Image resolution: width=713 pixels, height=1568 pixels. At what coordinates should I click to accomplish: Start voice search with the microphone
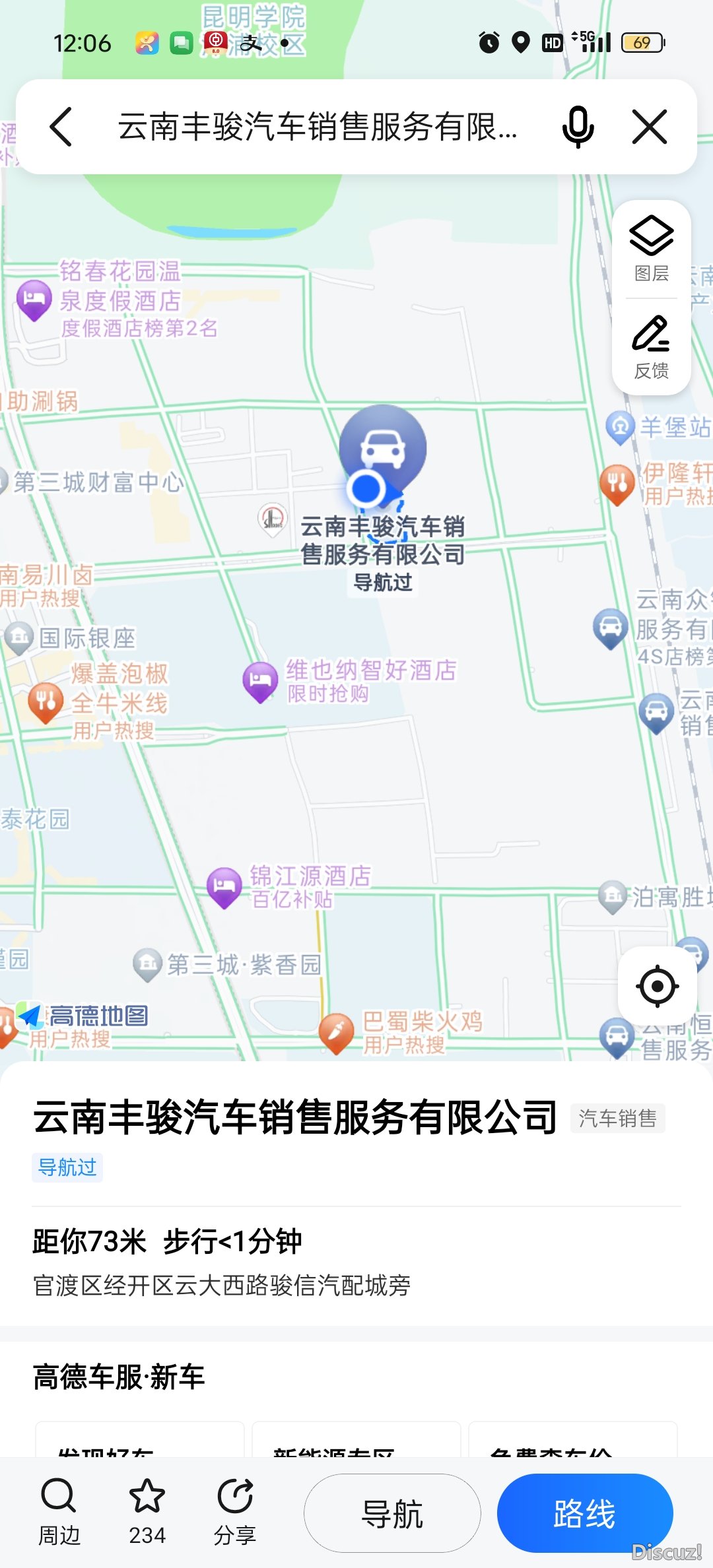pos(578,127)
